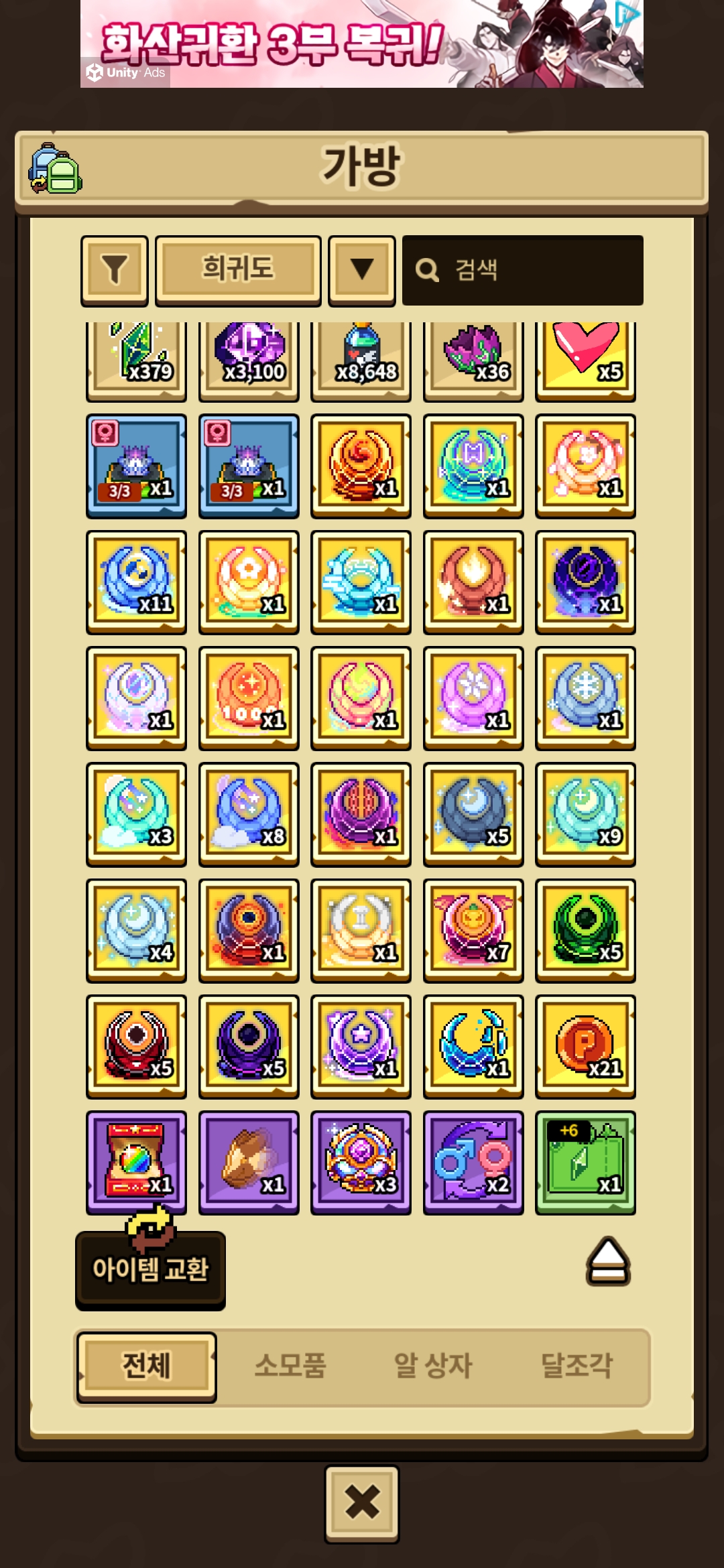Select the potion bottle item x8,648
This screenshot has height=1568, width=724.
361,361
